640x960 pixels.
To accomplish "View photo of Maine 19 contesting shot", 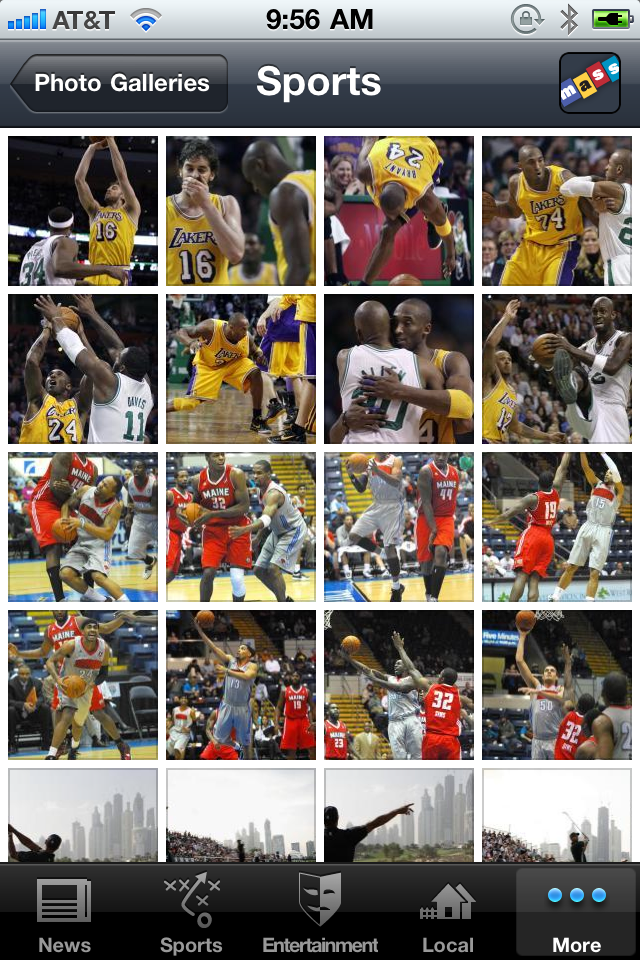I will click(x=557, y=527).
